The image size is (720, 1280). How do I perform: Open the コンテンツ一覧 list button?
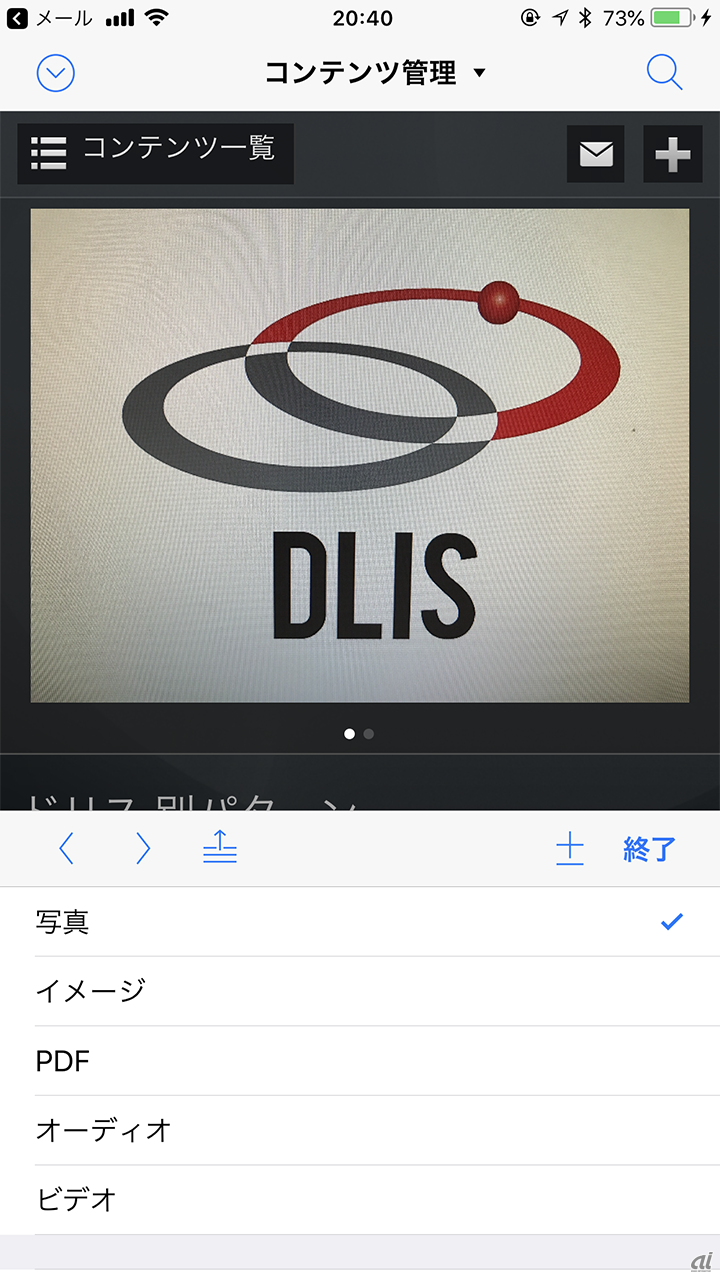tap(156, 153)
